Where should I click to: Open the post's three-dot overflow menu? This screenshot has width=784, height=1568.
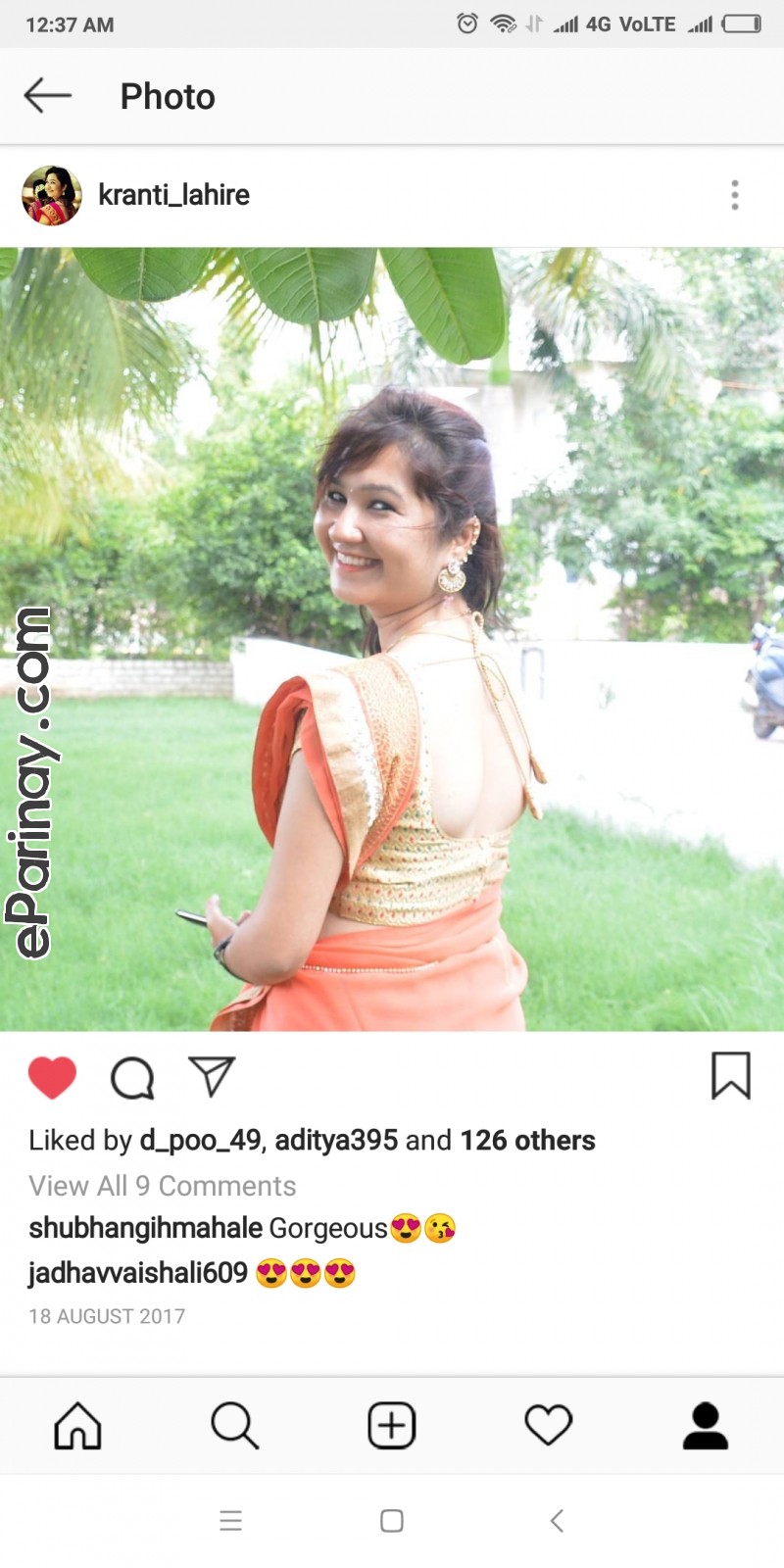click(x=734, y=195)
